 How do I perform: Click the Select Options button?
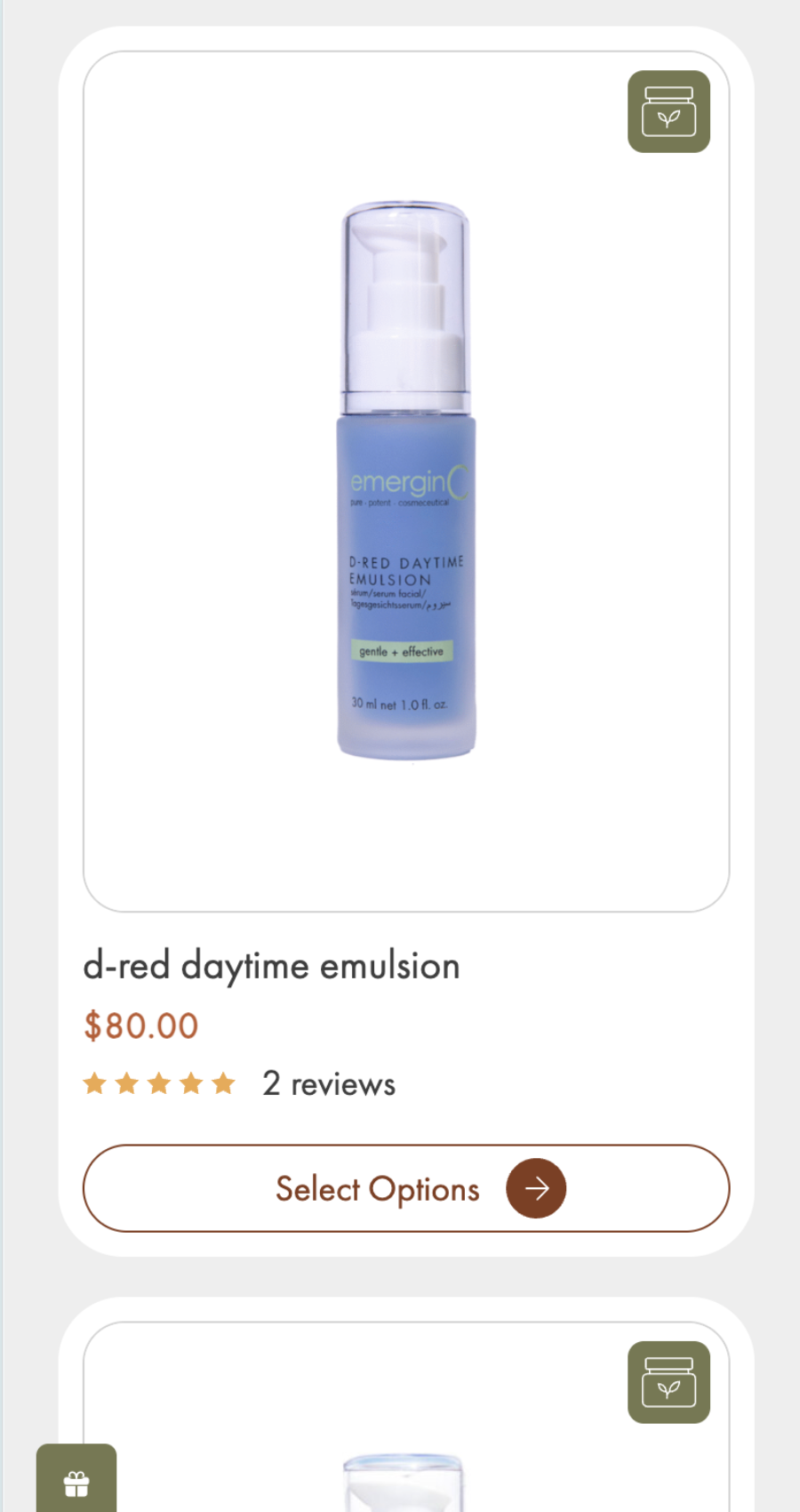point(405,1188)
